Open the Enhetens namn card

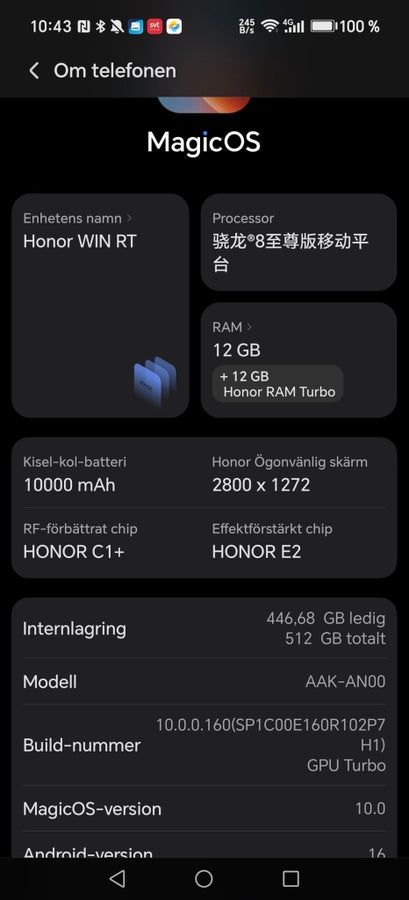100,305
